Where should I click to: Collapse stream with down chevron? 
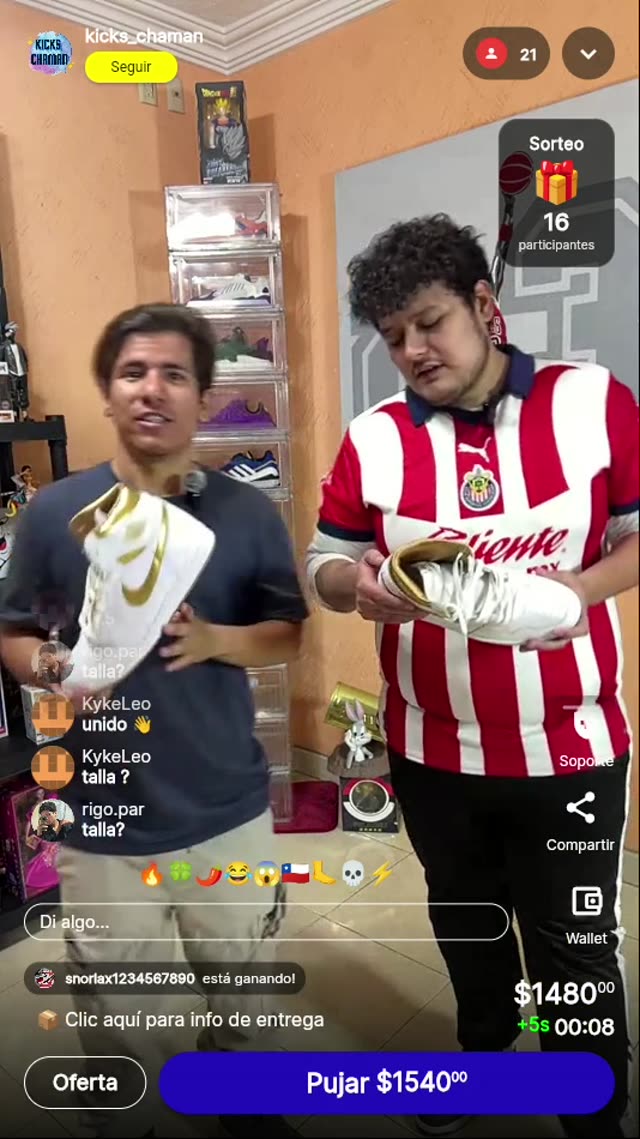pos(588,54)
